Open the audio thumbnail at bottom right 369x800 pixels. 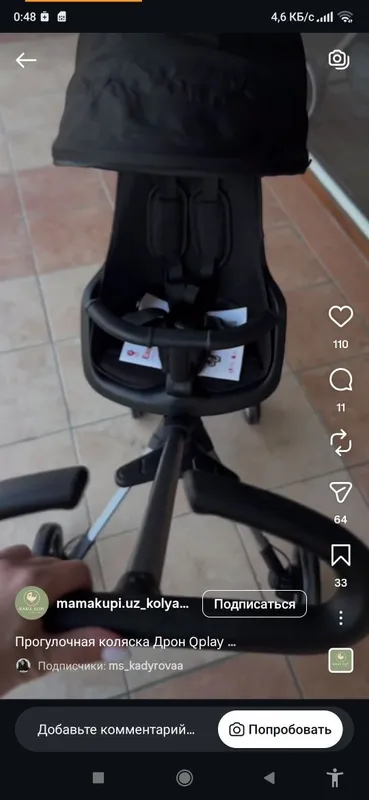pyautogui.click(x=340, y=660)
